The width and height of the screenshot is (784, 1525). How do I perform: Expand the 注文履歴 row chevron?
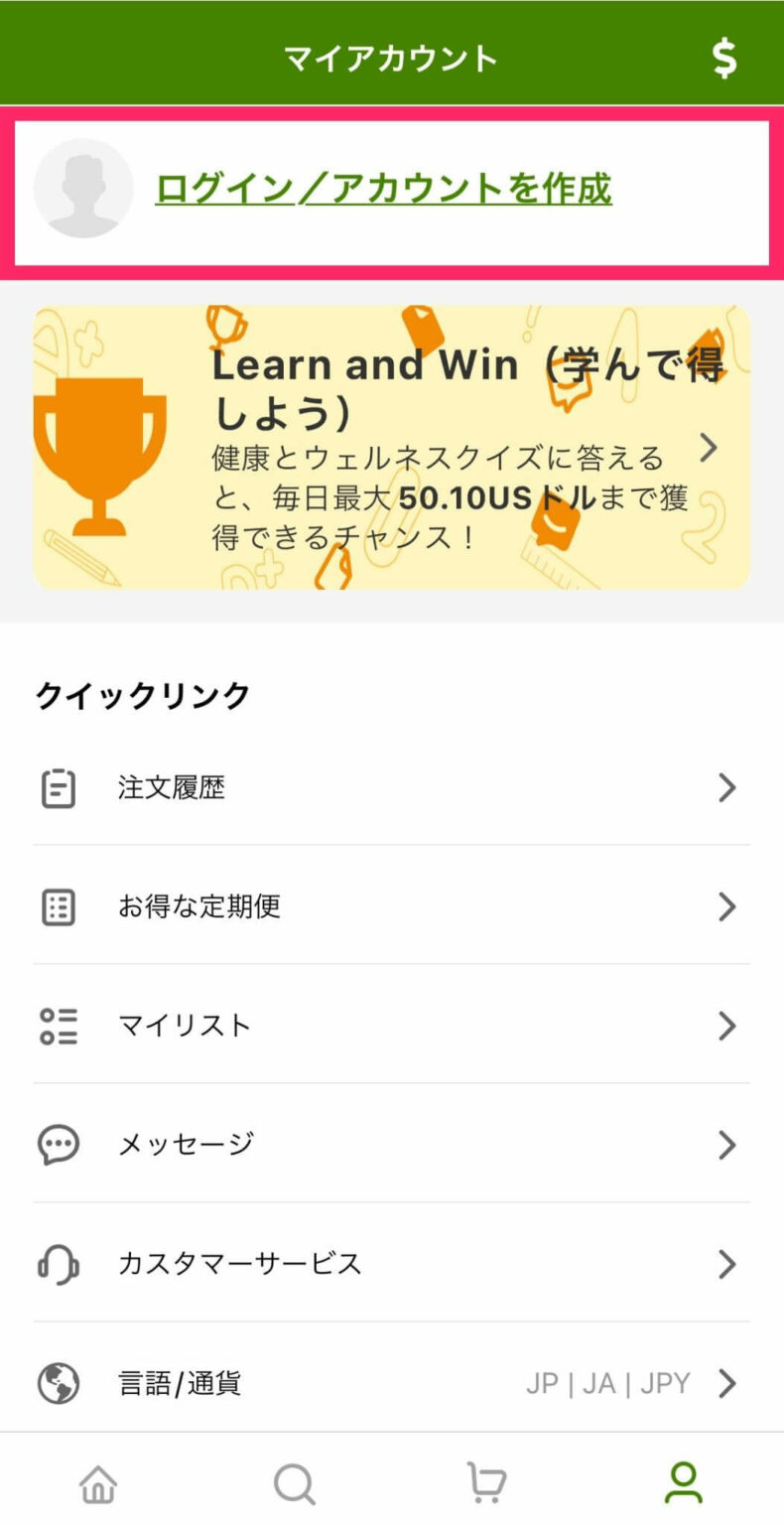coord(726,787)
